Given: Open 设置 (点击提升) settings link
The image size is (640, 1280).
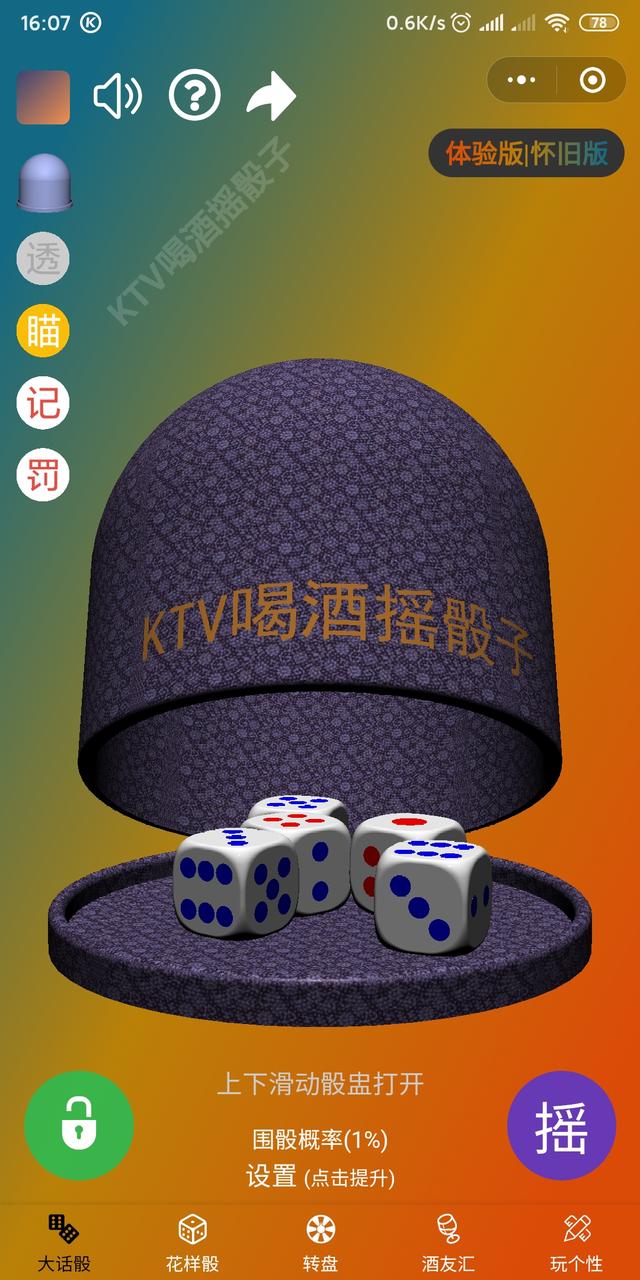Looking at the screenshot, I should coord(320,1177).
